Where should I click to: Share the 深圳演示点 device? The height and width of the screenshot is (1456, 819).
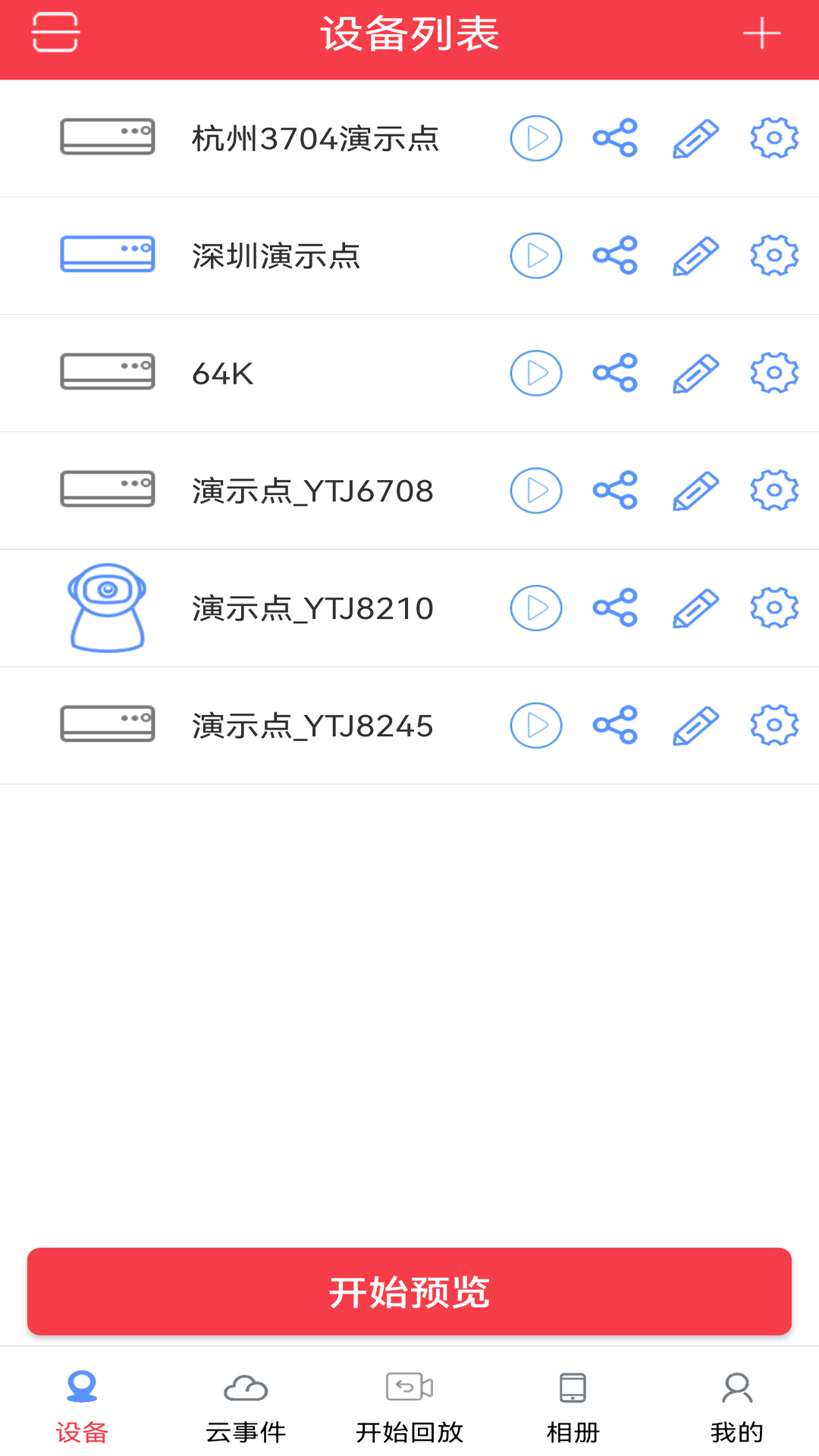coord(615,256)
